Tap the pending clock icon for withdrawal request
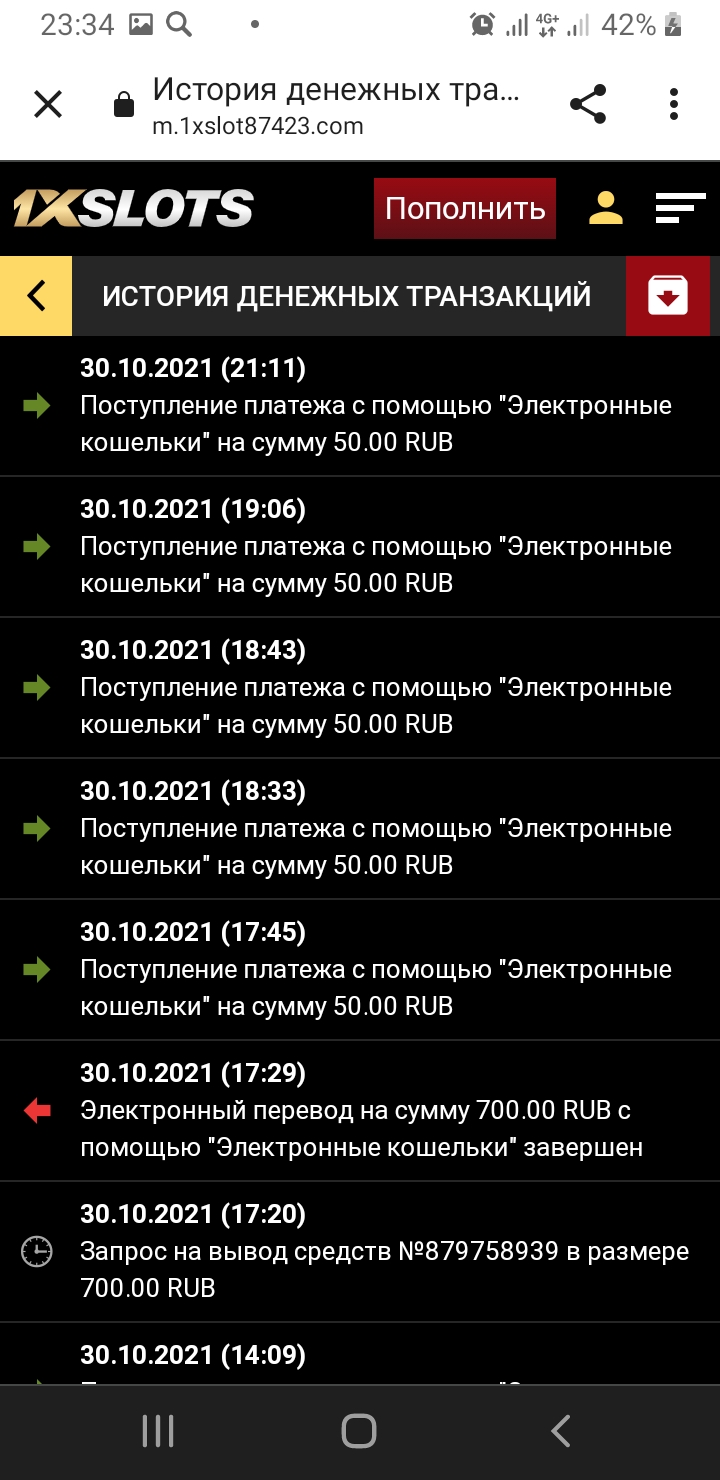The width and height of the screenshot is (720, 1480). [36, 1251]
